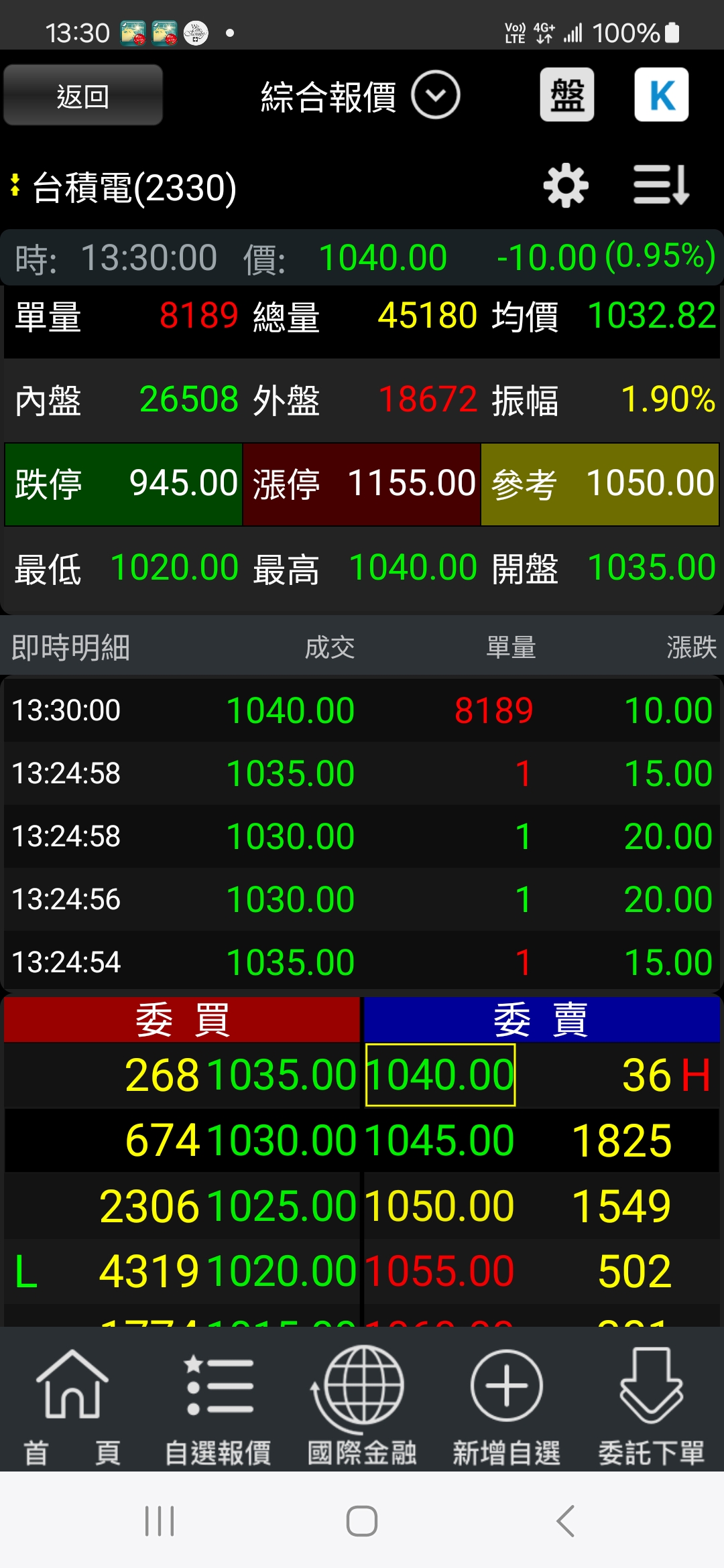Open the sort list icon
Image resolution: width=724 pixels, height=1568 pixels.
tap(661, 186)
